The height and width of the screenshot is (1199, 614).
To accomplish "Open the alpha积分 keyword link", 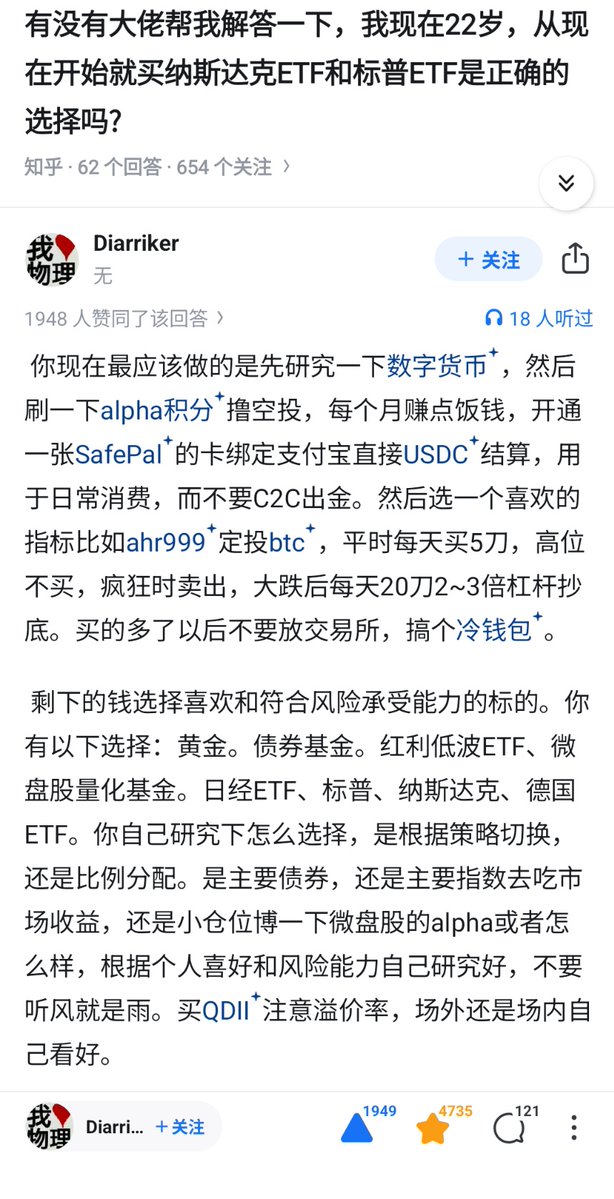I will click(156, 411).
